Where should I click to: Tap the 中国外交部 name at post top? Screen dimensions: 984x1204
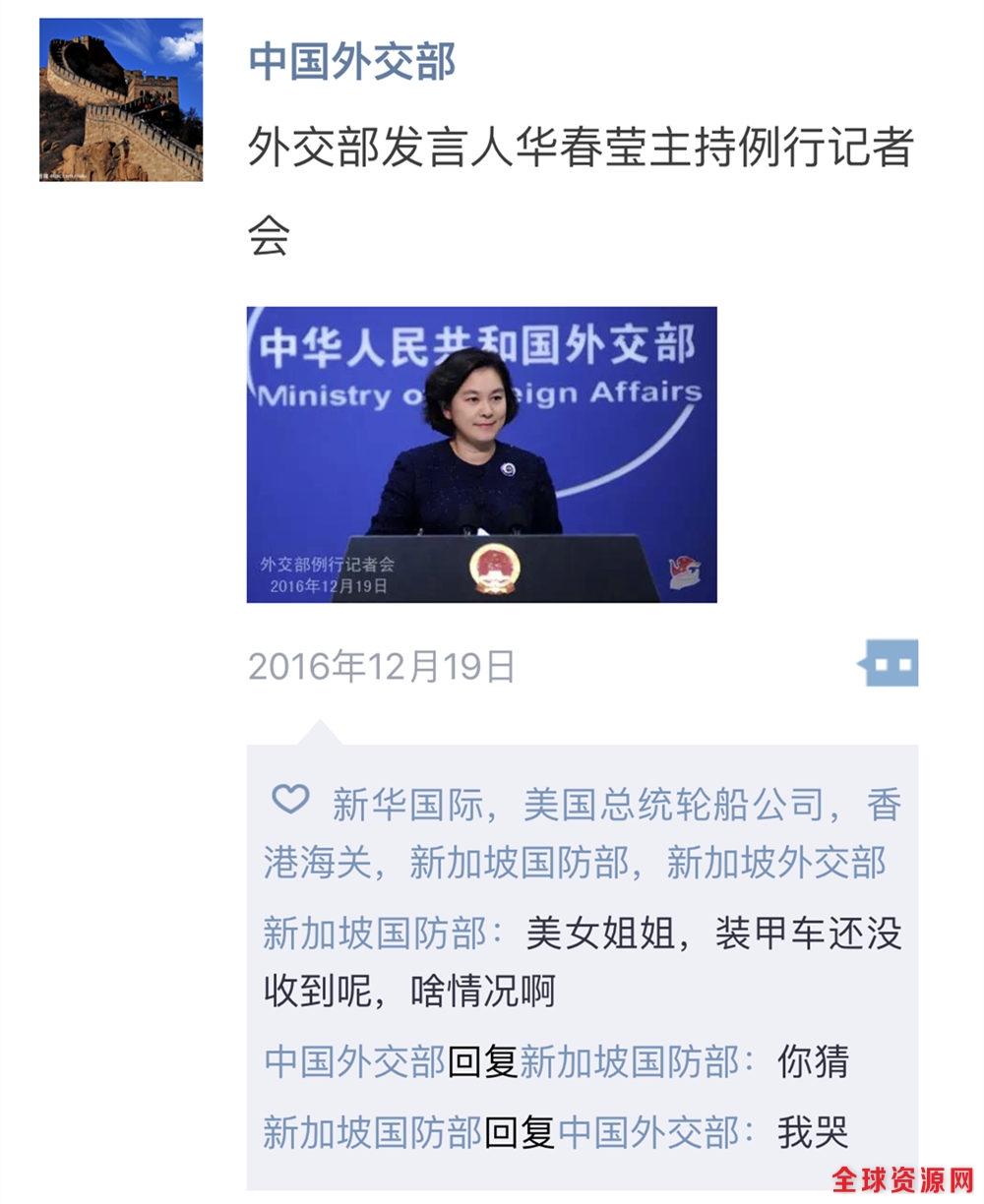[x=351, y=61]
